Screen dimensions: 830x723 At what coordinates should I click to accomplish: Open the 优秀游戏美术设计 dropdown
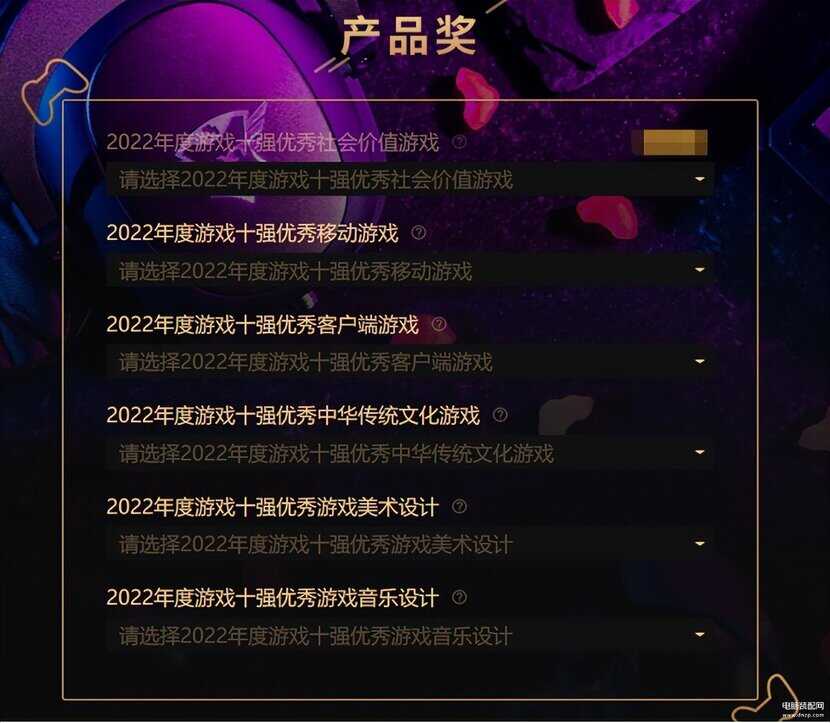[x=410, y=545]
